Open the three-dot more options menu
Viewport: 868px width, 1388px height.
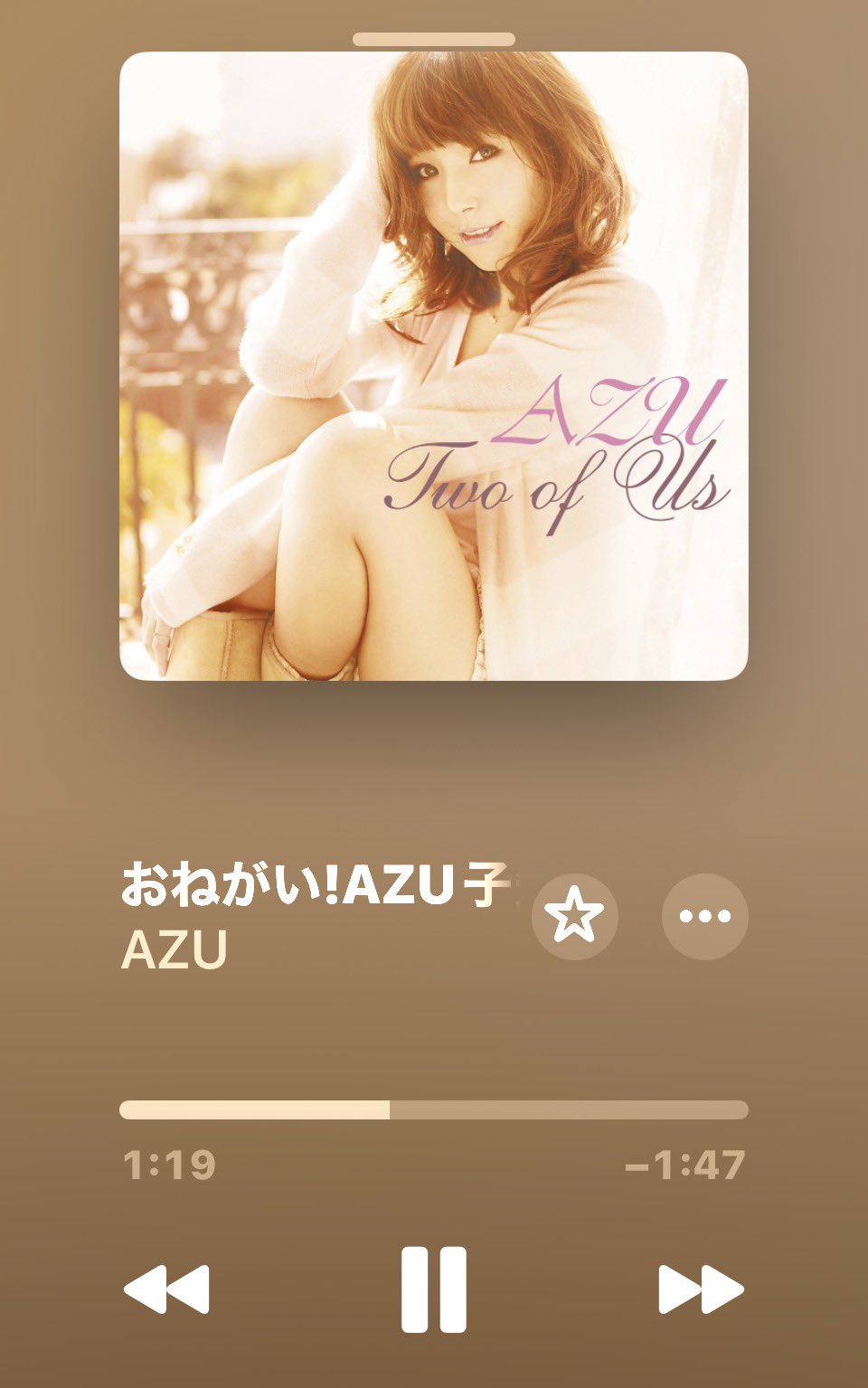coord(705,916)
